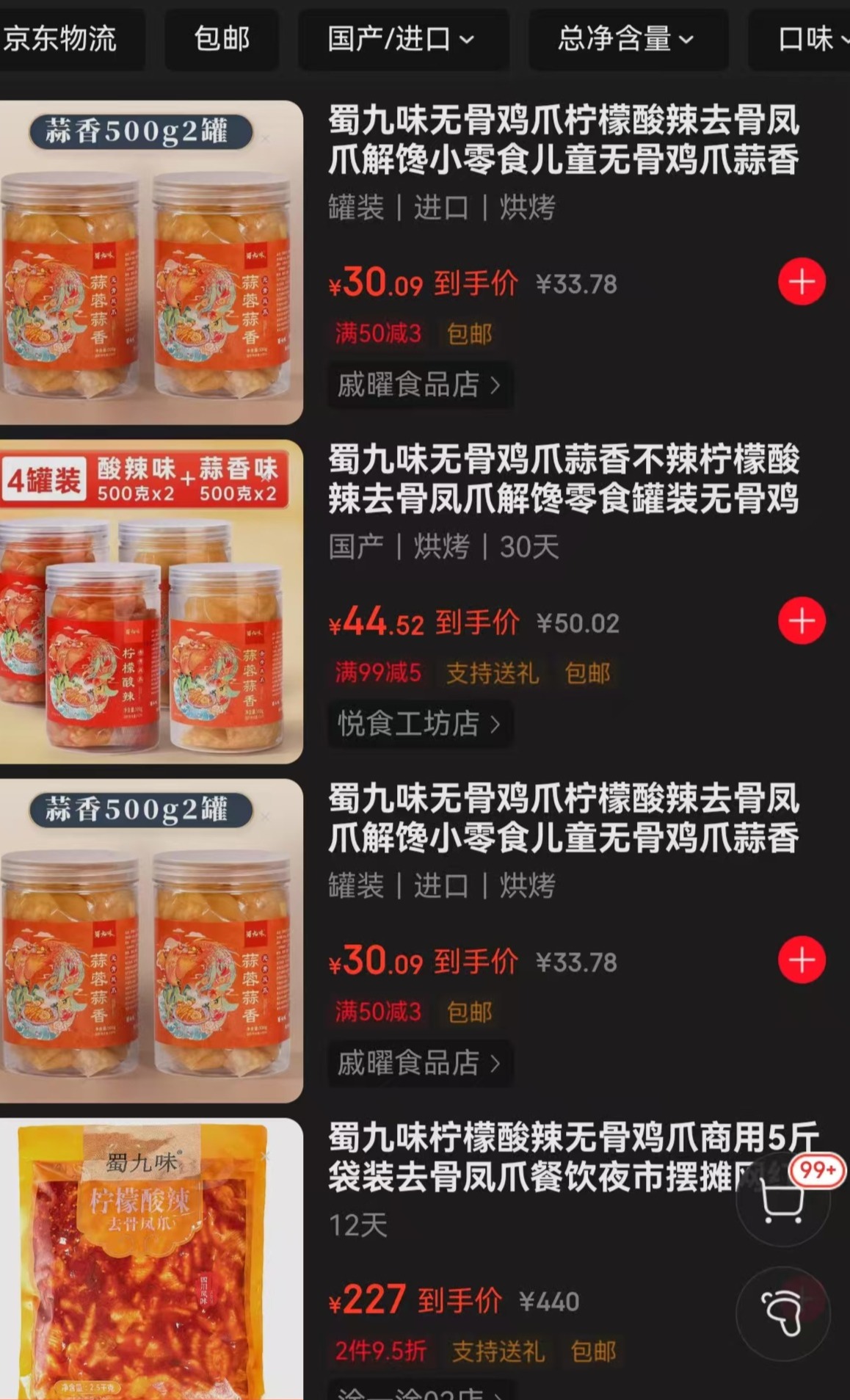Tap the 满50减3 coupon tag
Screen dimensions: 850x1400
376,333
